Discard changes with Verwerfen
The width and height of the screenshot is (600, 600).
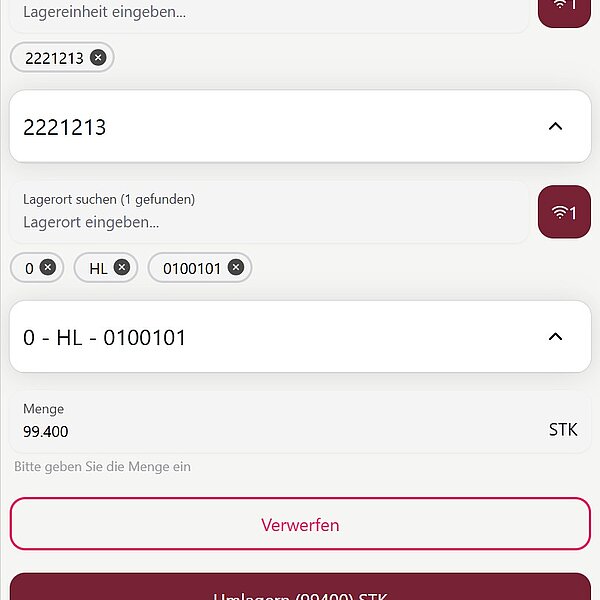coord(300,524)
